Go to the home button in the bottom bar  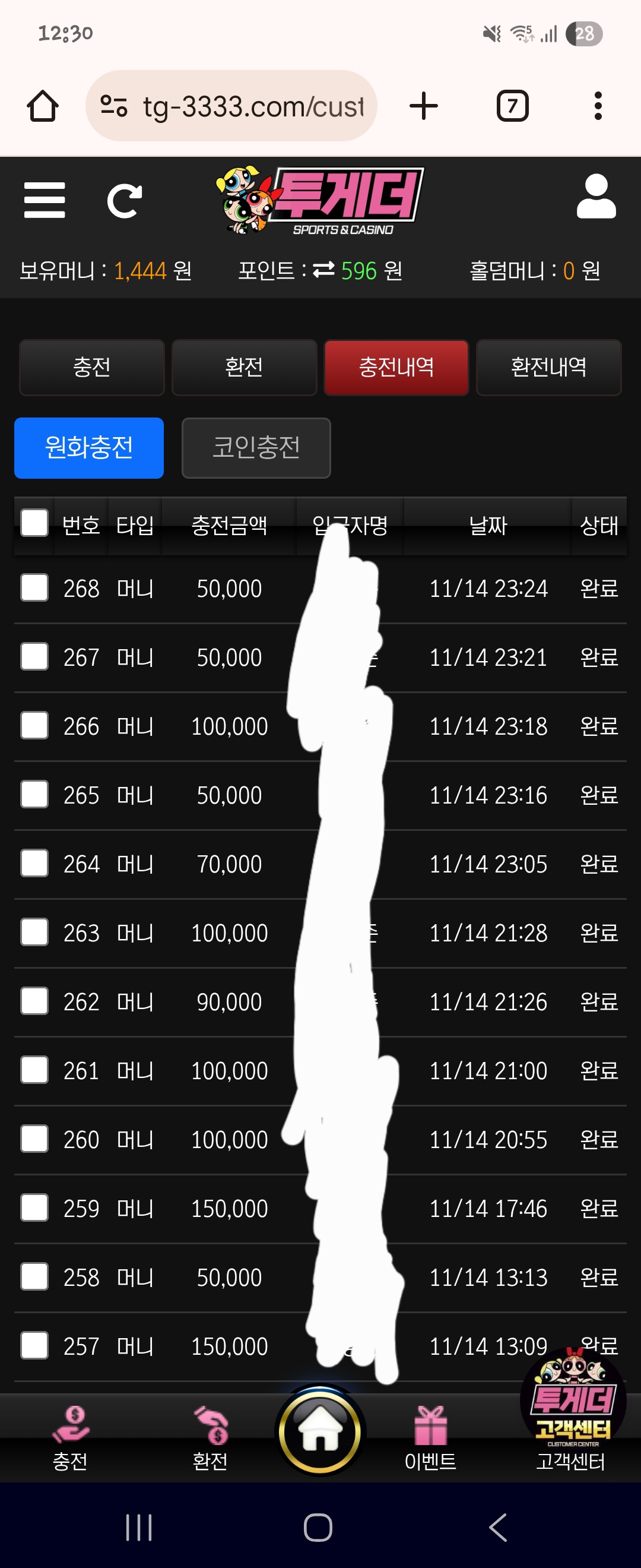pos(320,1430)
